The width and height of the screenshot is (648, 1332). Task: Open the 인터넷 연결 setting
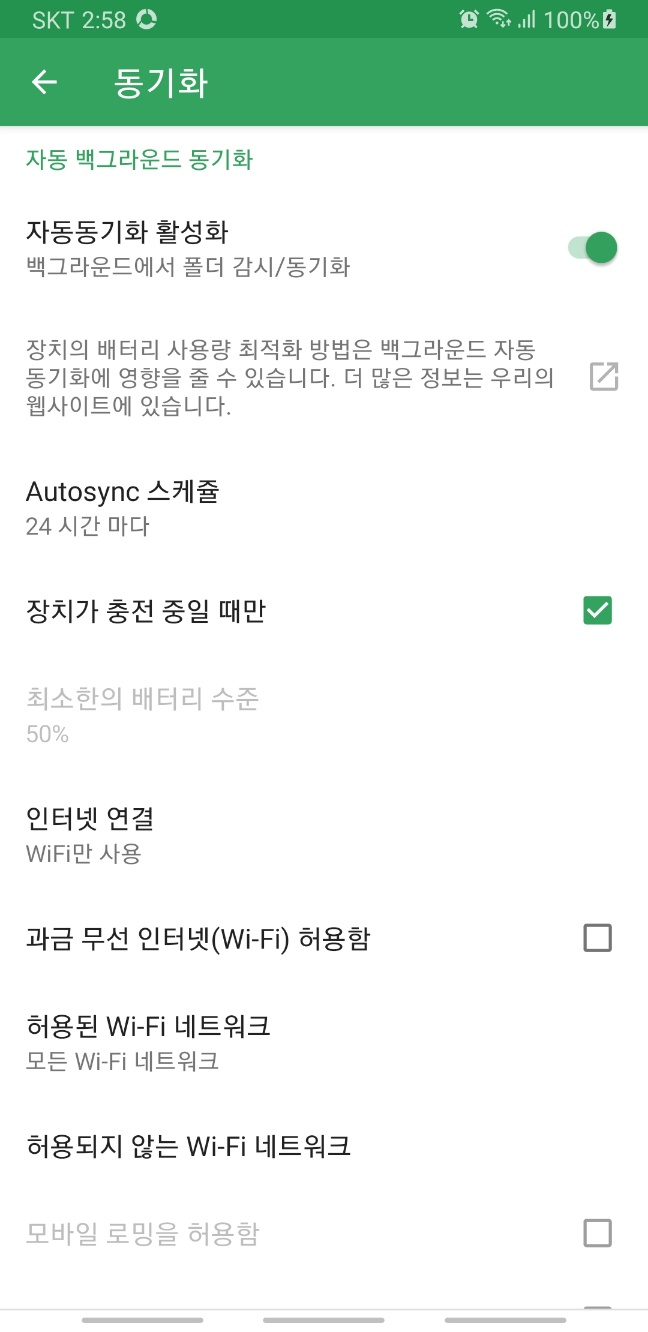coord(324,835)
